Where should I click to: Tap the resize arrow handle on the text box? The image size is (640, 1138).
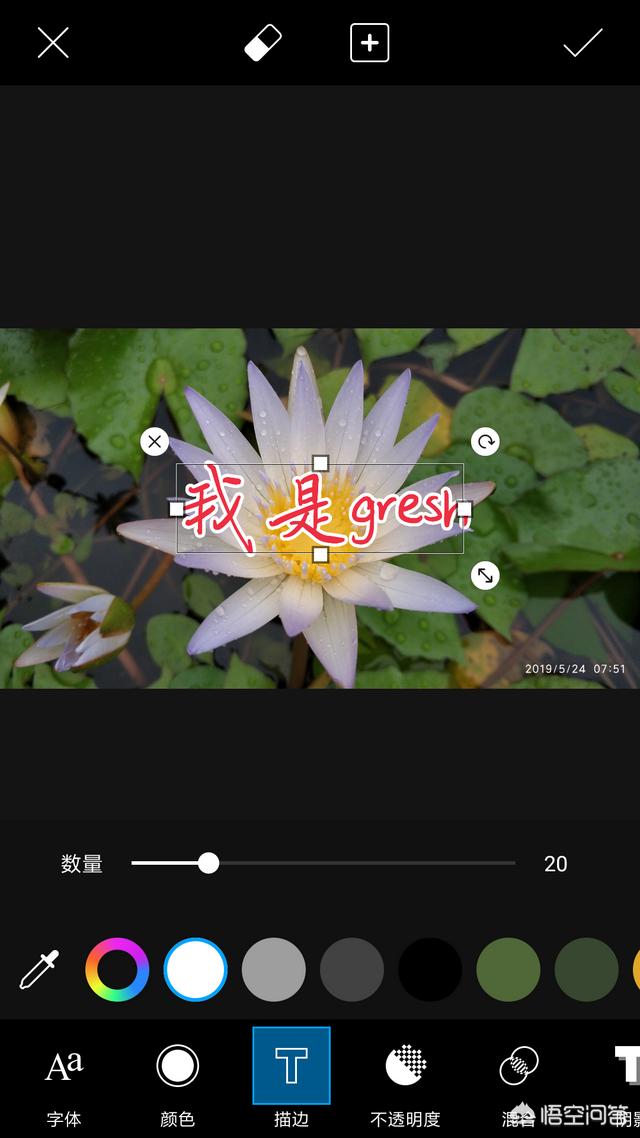click(x=485, y=575)
